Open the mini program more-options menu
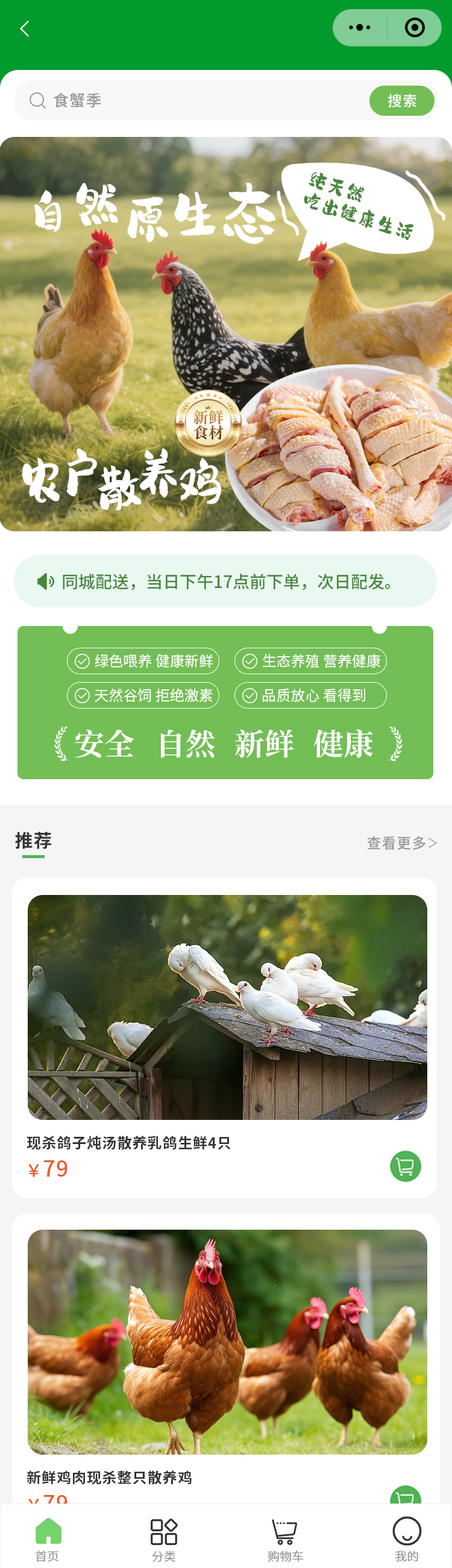The width and height of the screenshot is (452, 1568). pos(360,28)
